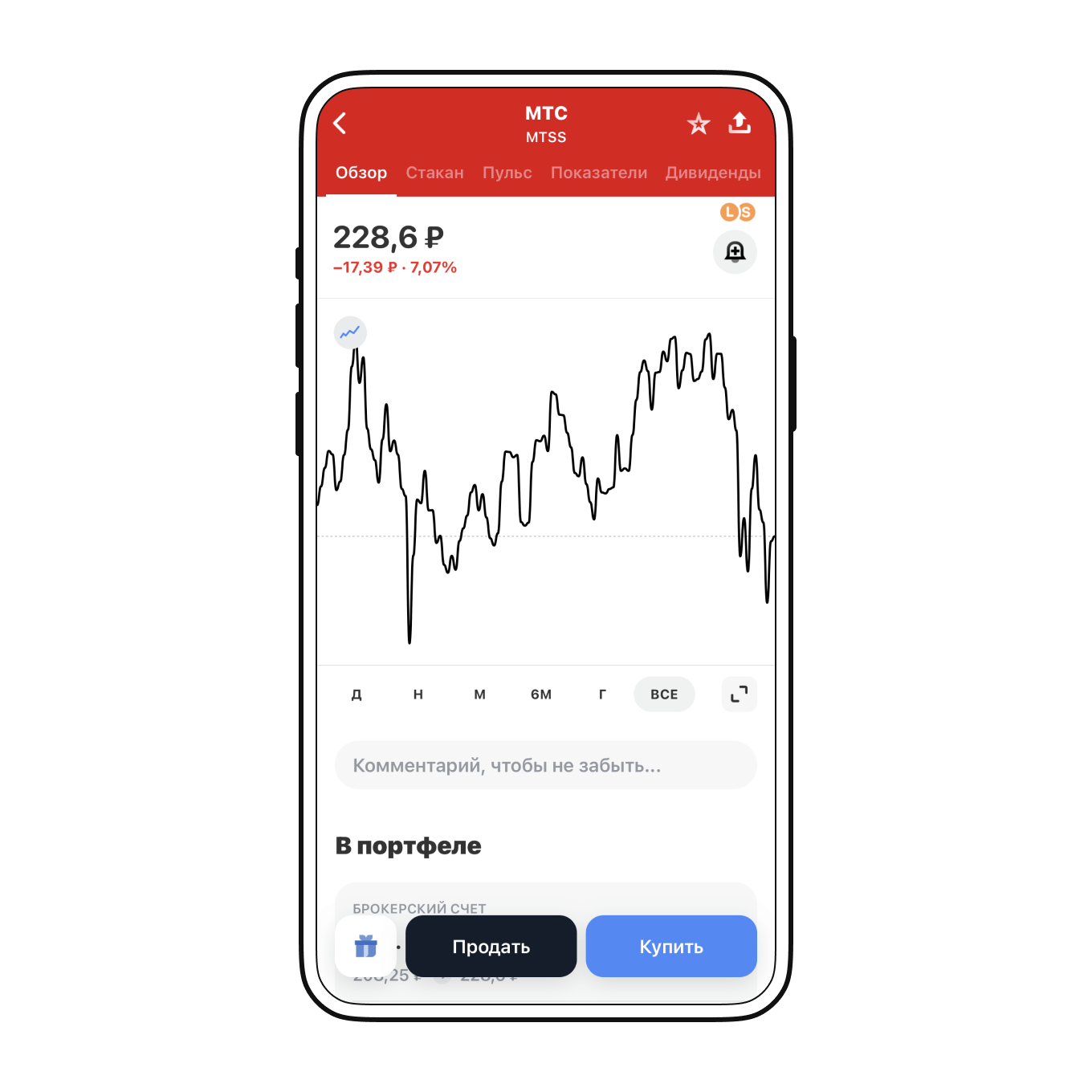
Task: Switch to the Стакан tab
Action: tap(434, 173)
